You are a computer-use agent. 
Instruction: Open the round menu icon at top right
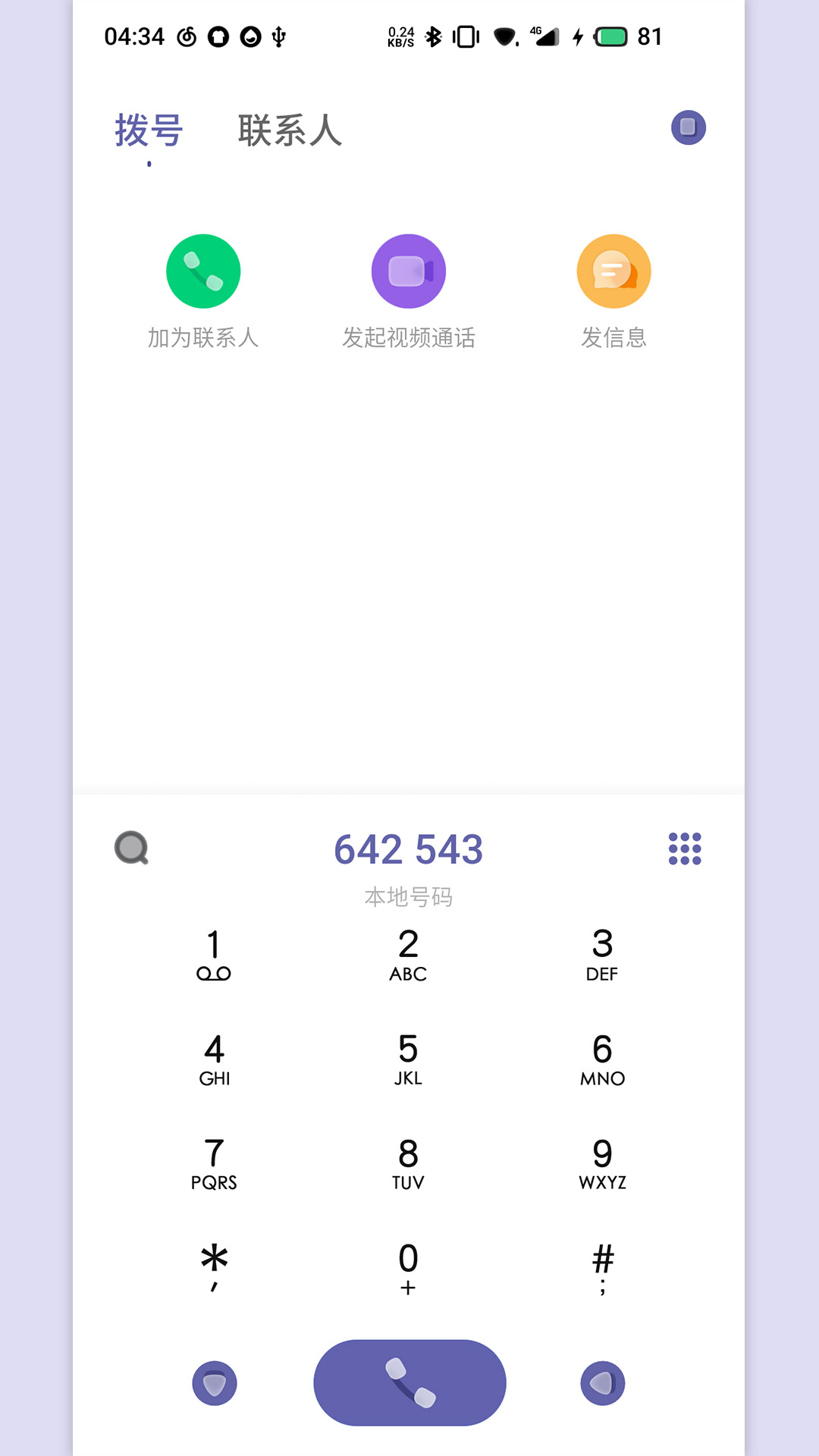coord(688,127)
